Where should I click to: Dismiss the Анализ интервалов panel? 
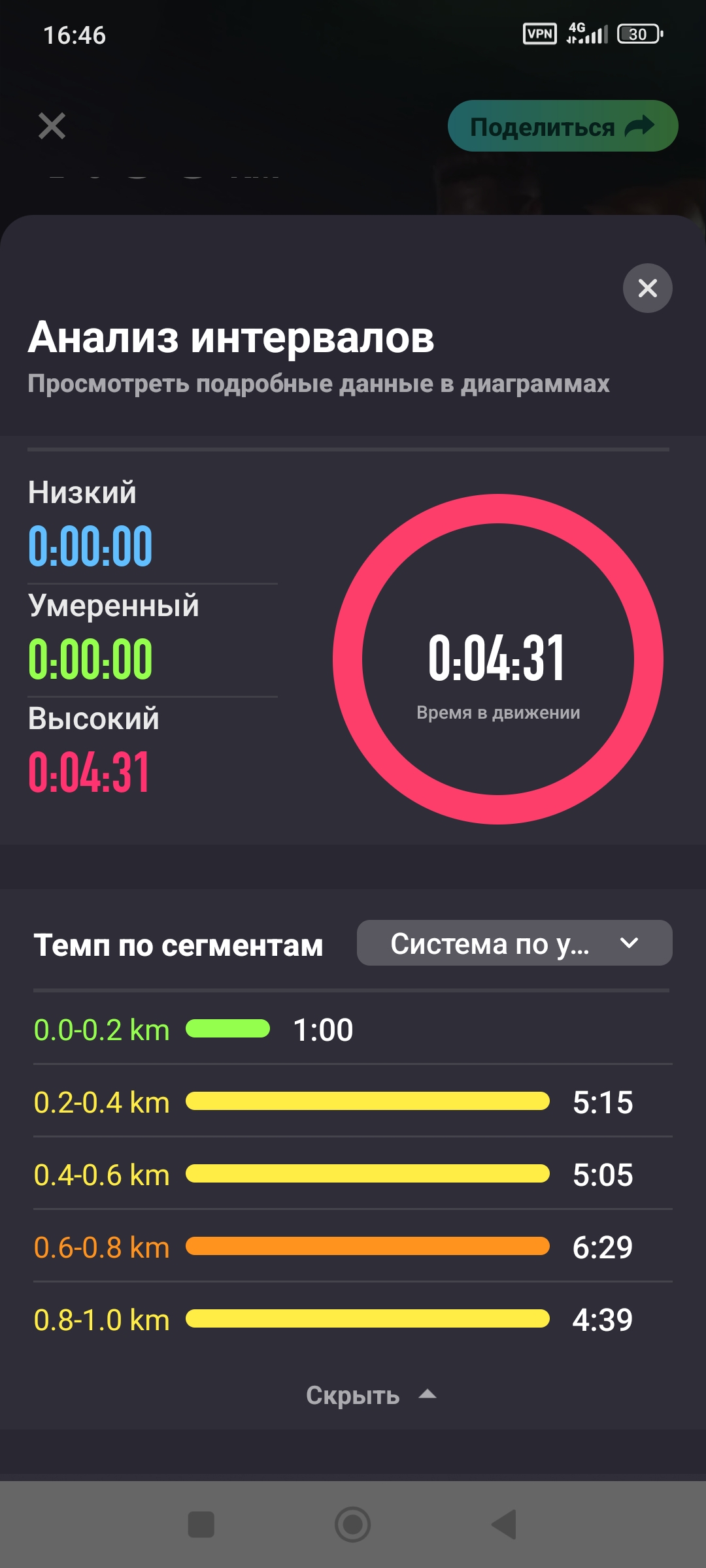[x=647, y=288]
